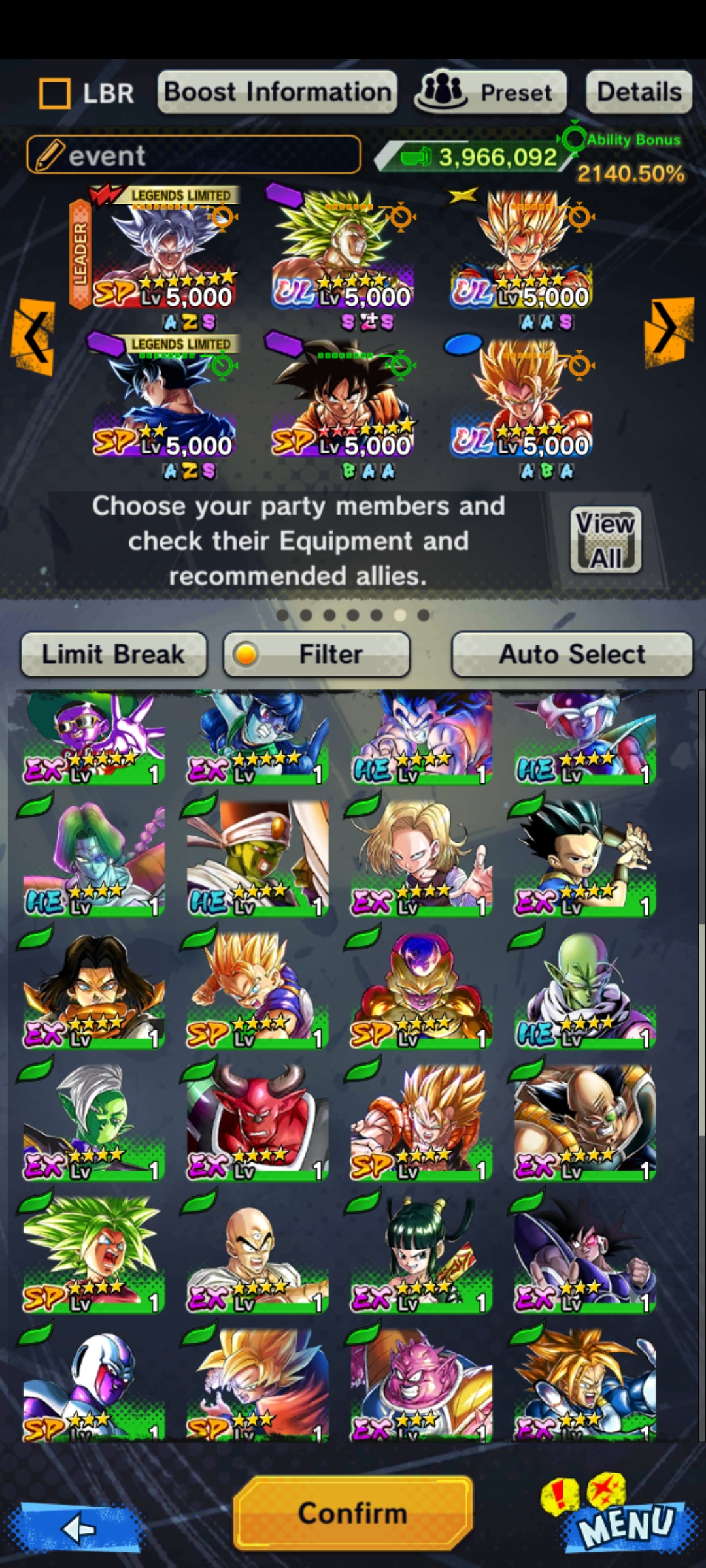Select the red horned demon EX character
706x1568 pixels.
click(x=258, y=1122)
